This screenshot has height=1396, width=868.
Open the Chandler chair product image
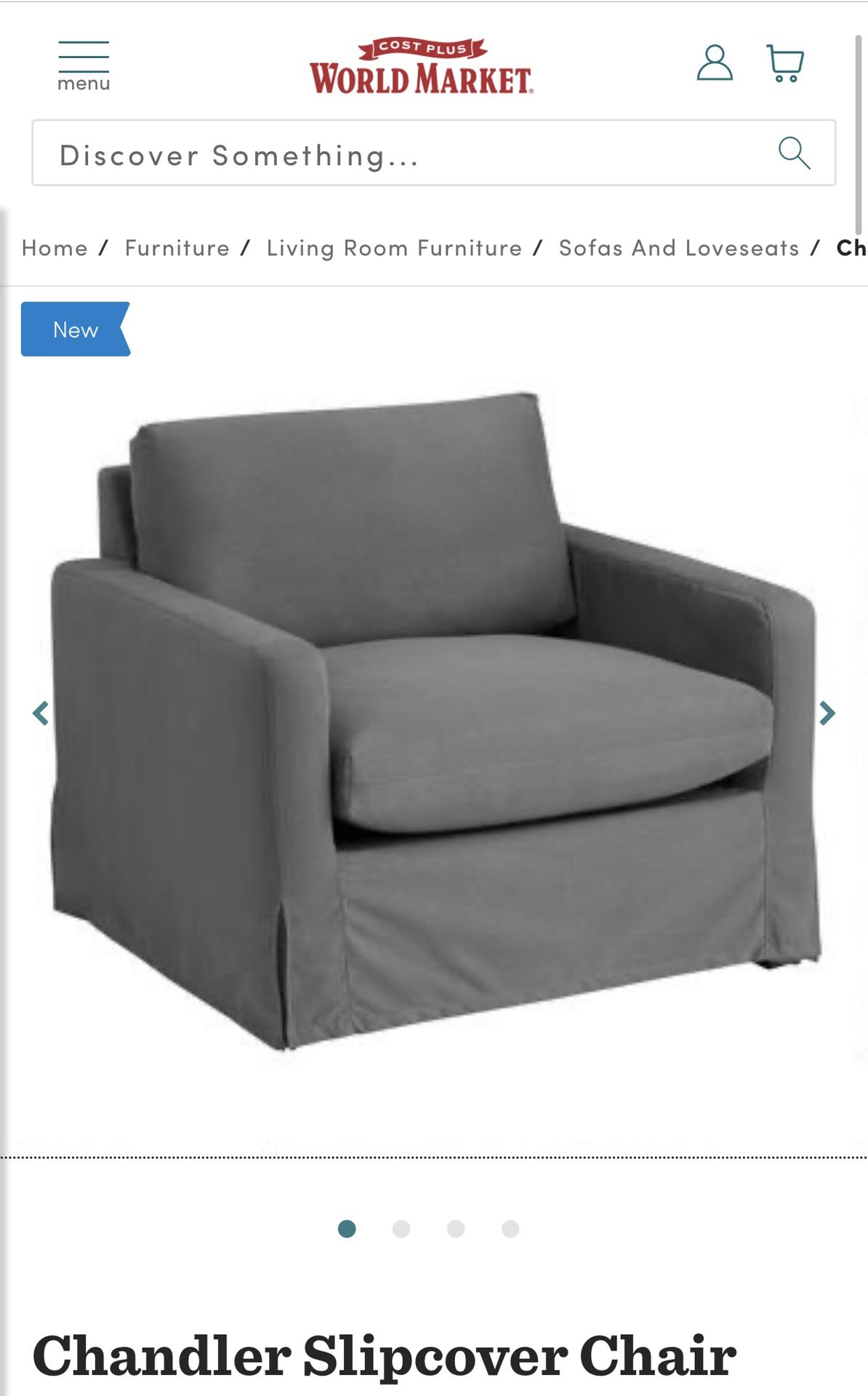point(435,721)
